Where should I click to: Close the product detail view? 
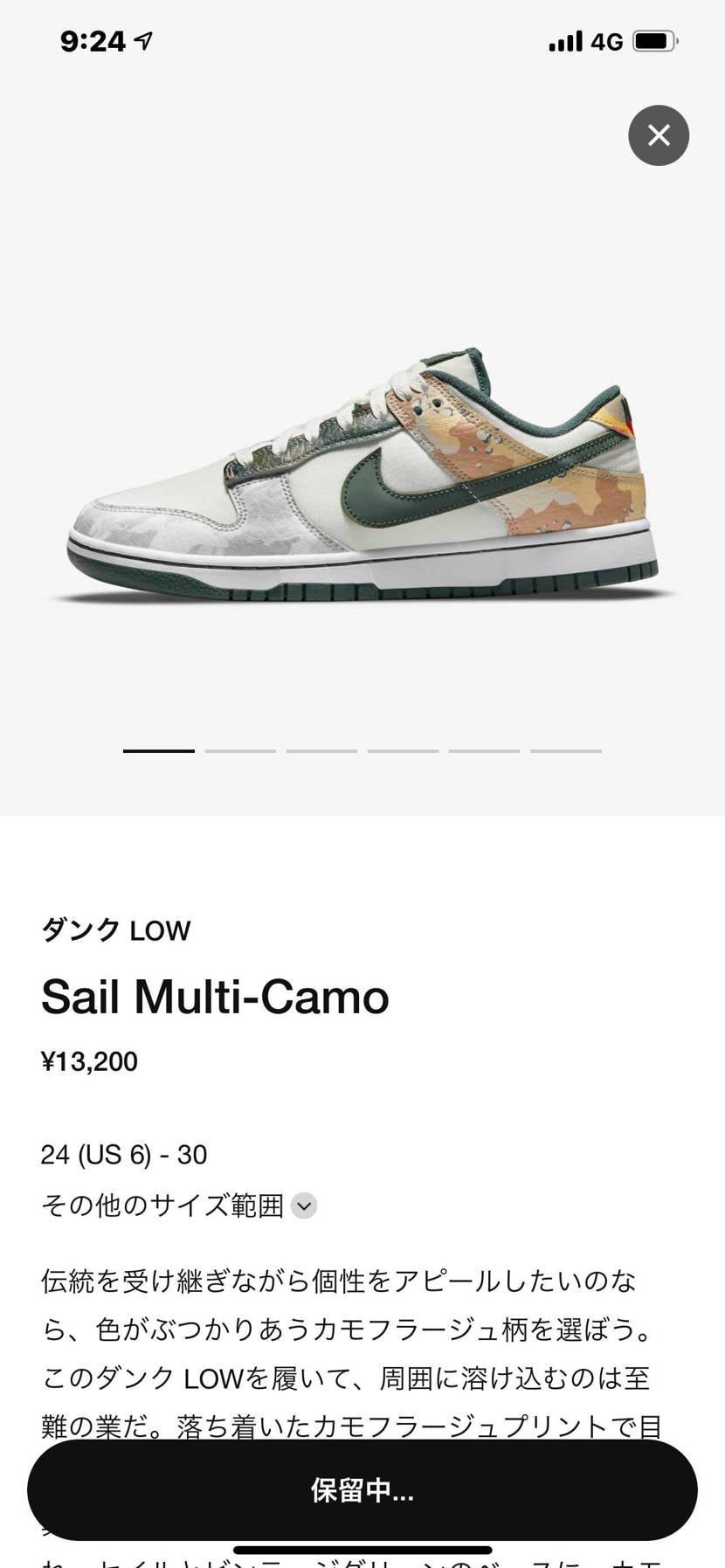coord(659,135)
